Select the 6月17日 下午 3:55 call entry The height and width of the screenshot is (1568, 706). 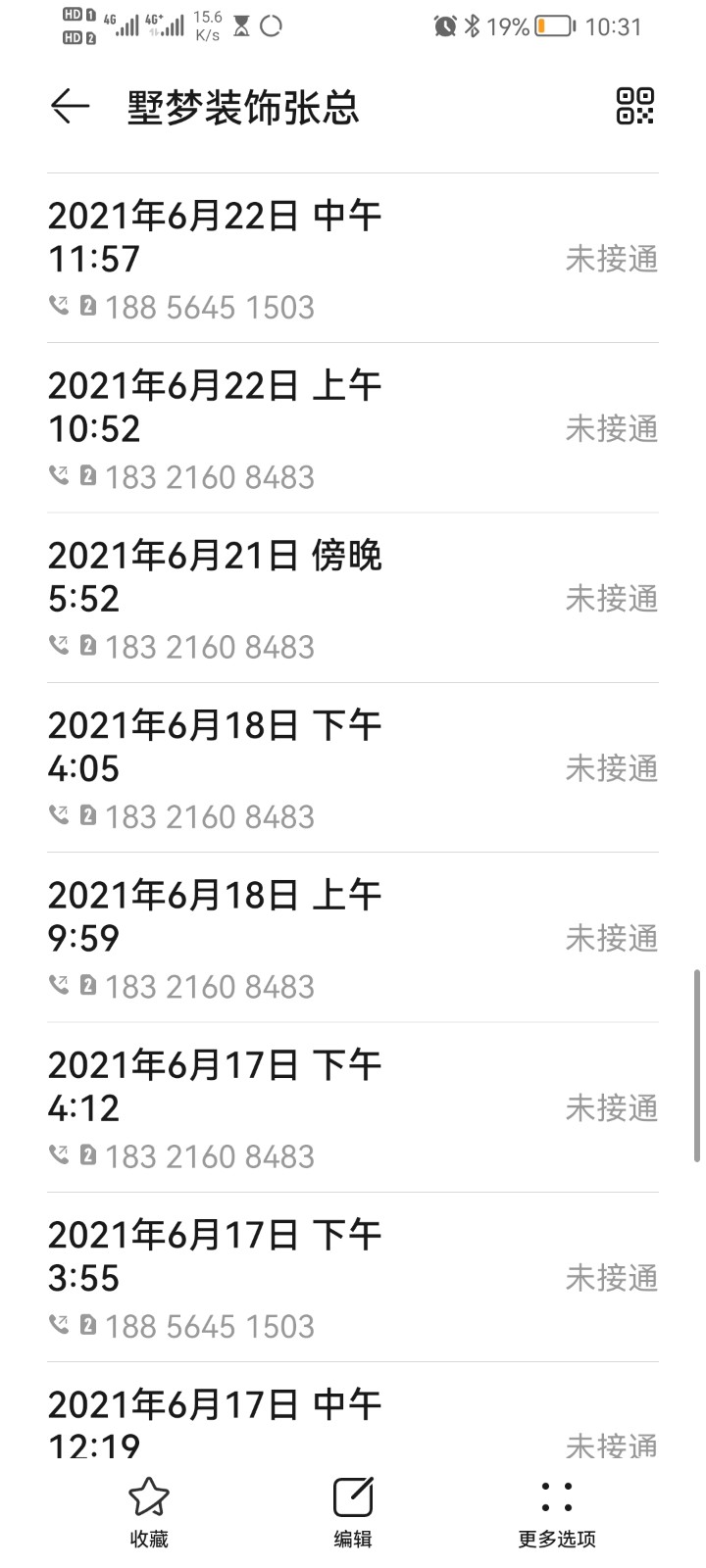pos(353,1277)
